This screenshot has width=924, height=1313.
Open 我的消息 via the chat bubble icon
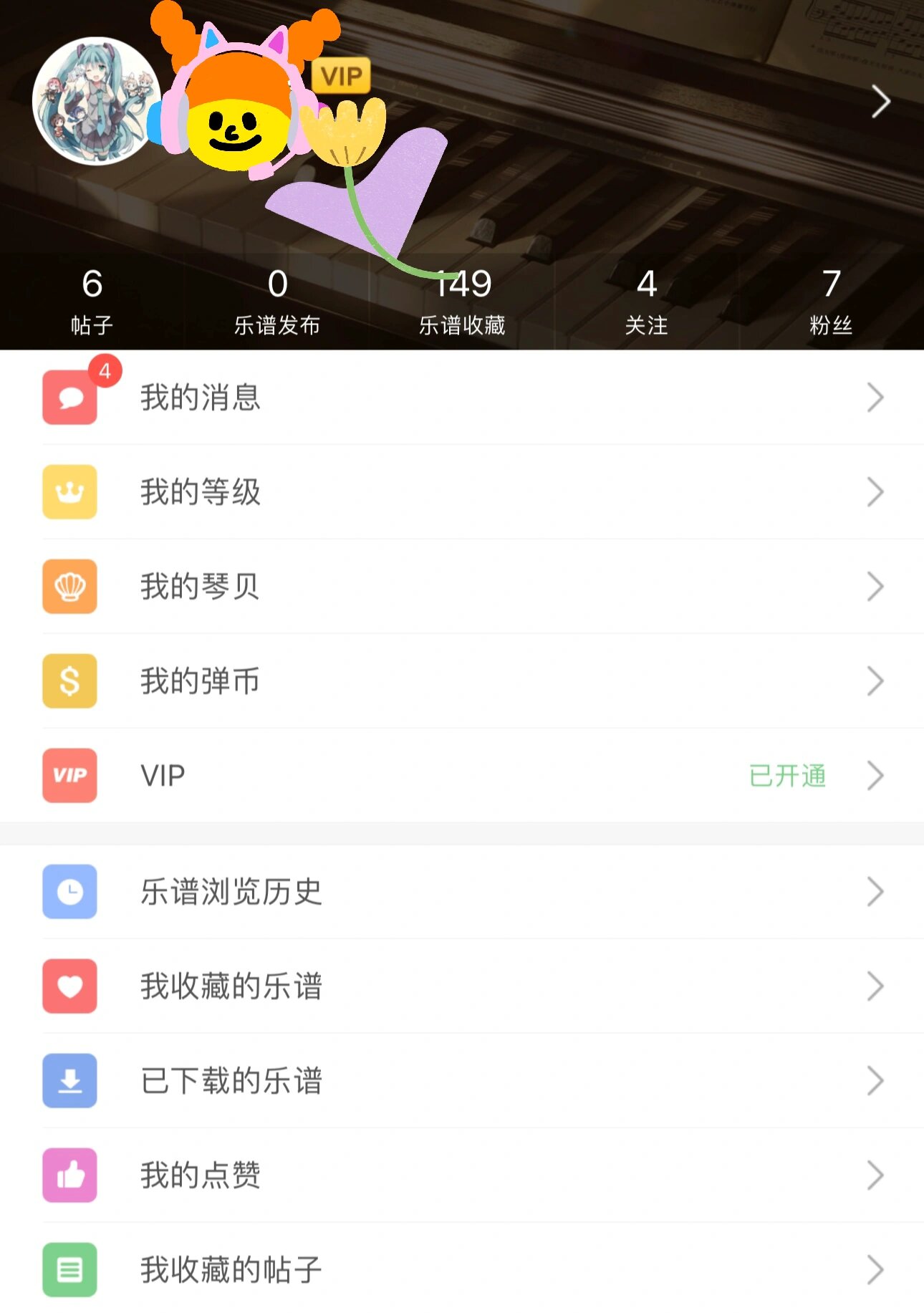[69, 398]
